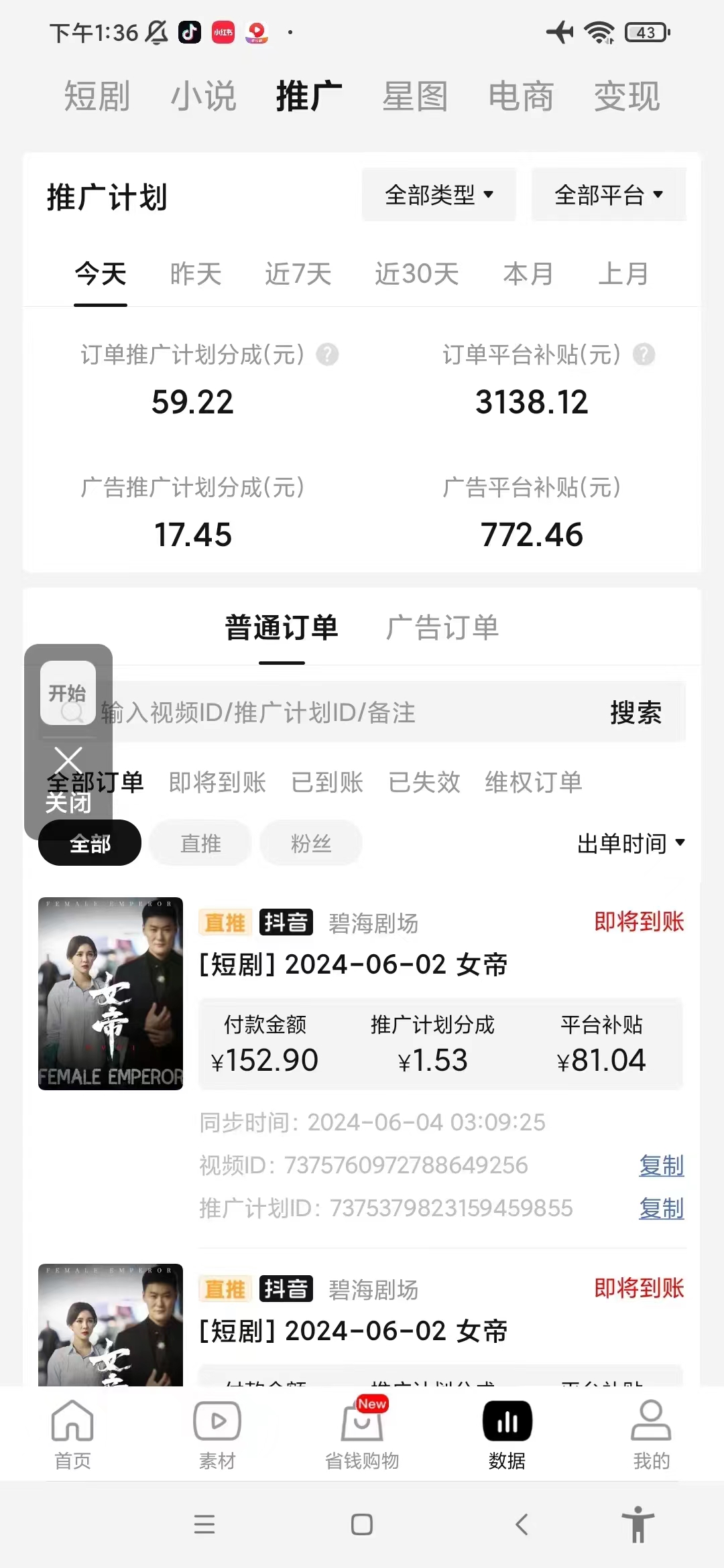Filter orders by 维权订单
724x1568 pixels.
[534, 782]
